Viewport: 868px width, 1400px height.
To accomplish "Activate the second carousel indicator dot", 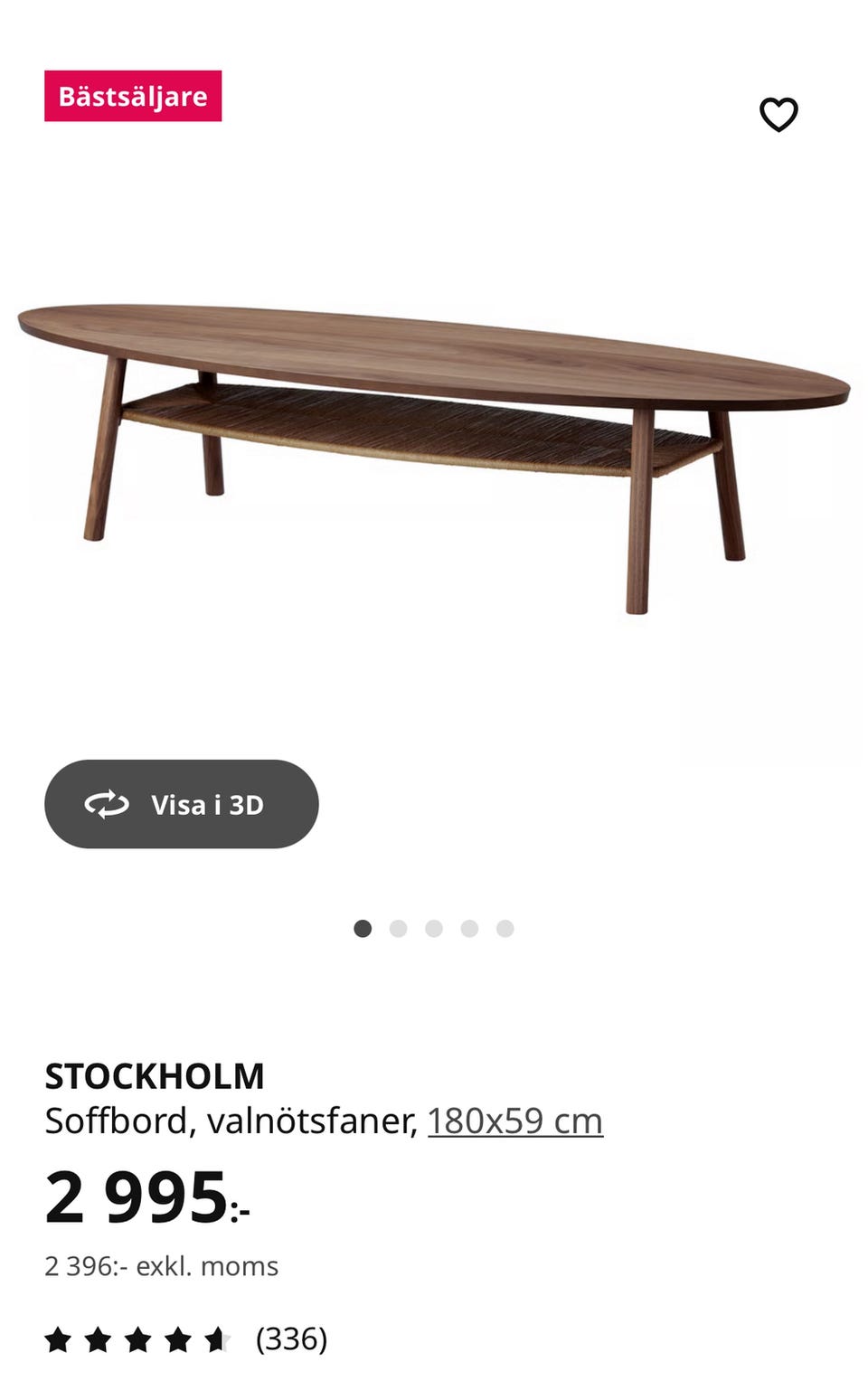I will 399,928.
